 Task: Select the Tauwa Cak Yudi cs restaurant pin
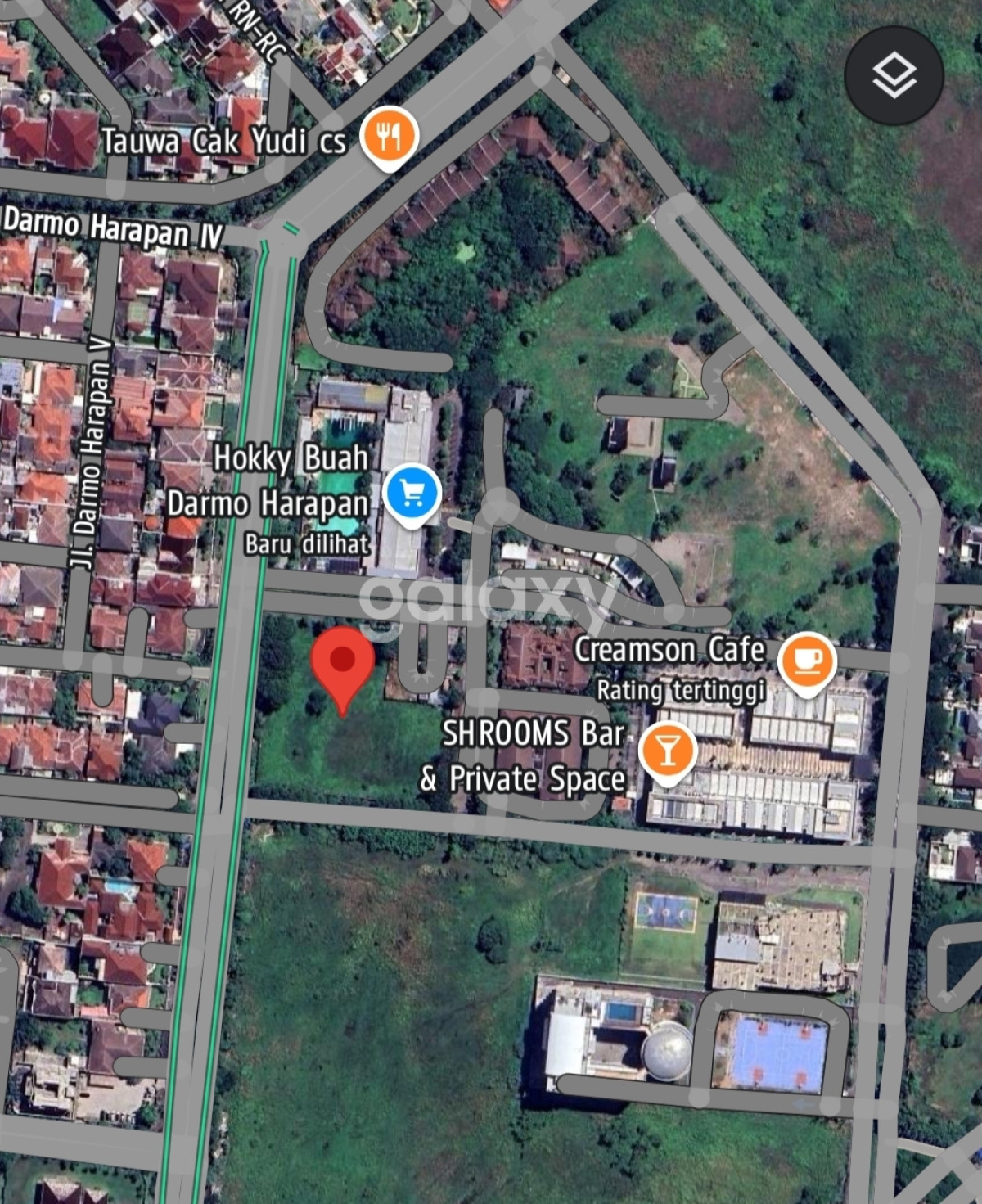[391, 135]
